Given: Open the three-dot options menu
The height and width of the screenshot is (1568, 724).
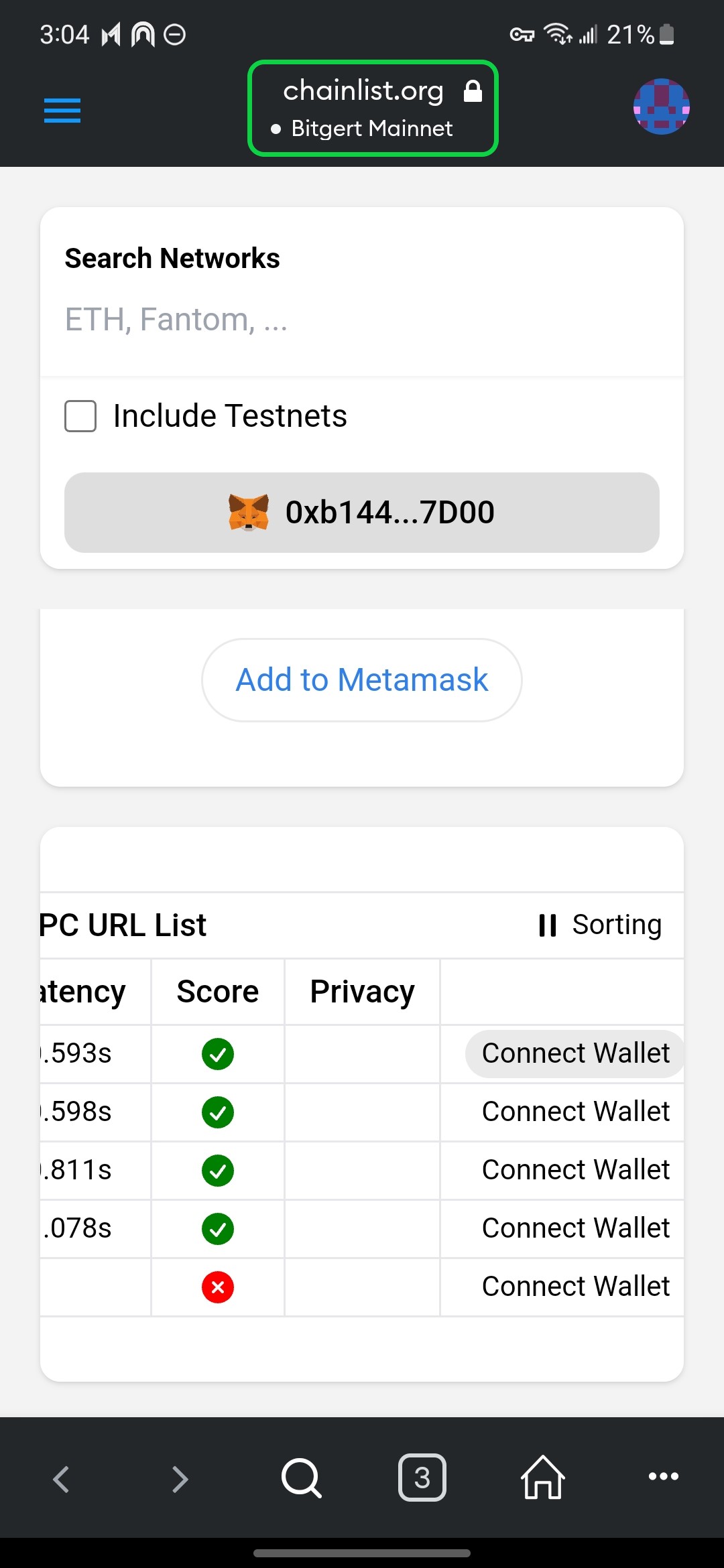Looking at the screenshot, I should (x=664, y=1476).
